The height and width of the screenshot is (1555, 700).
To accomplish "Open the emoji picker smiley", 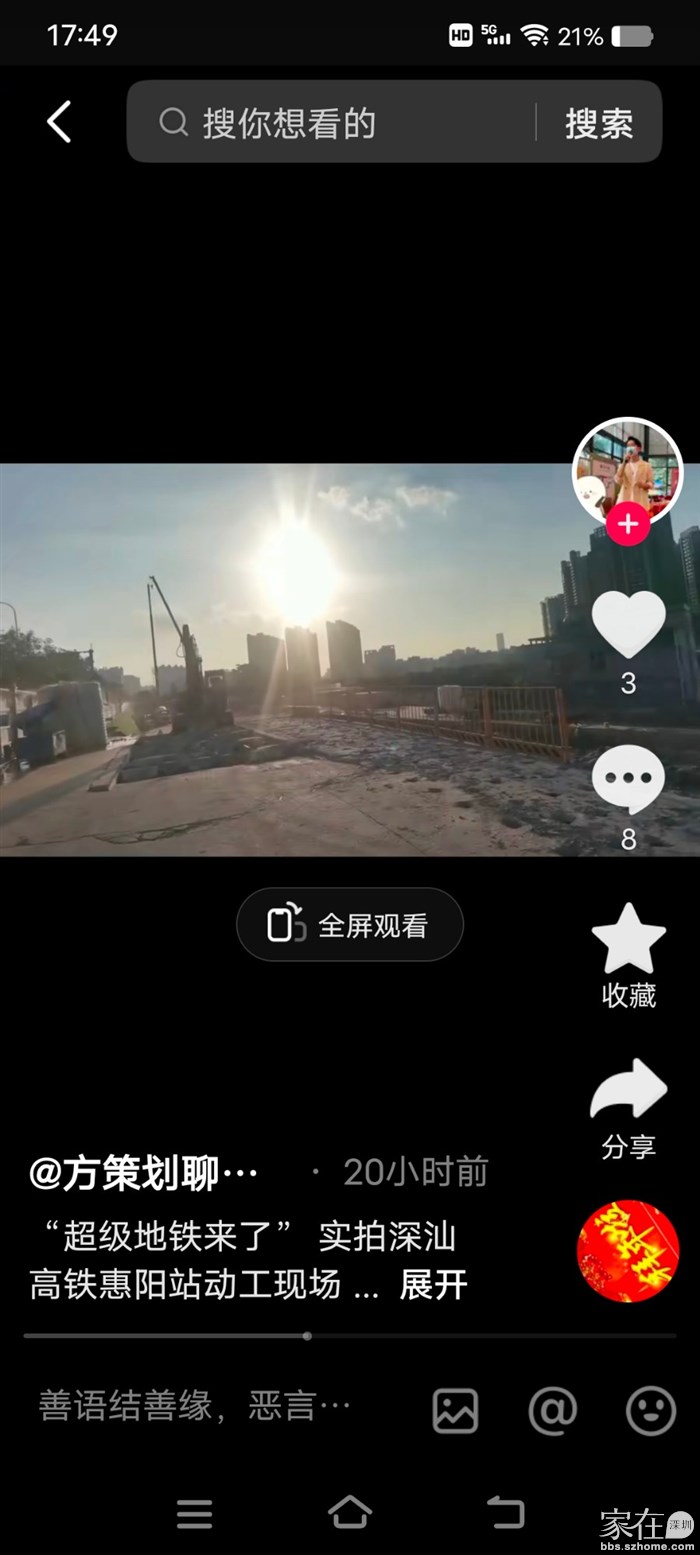I will pyautogui.click(x=651, y=1411).
